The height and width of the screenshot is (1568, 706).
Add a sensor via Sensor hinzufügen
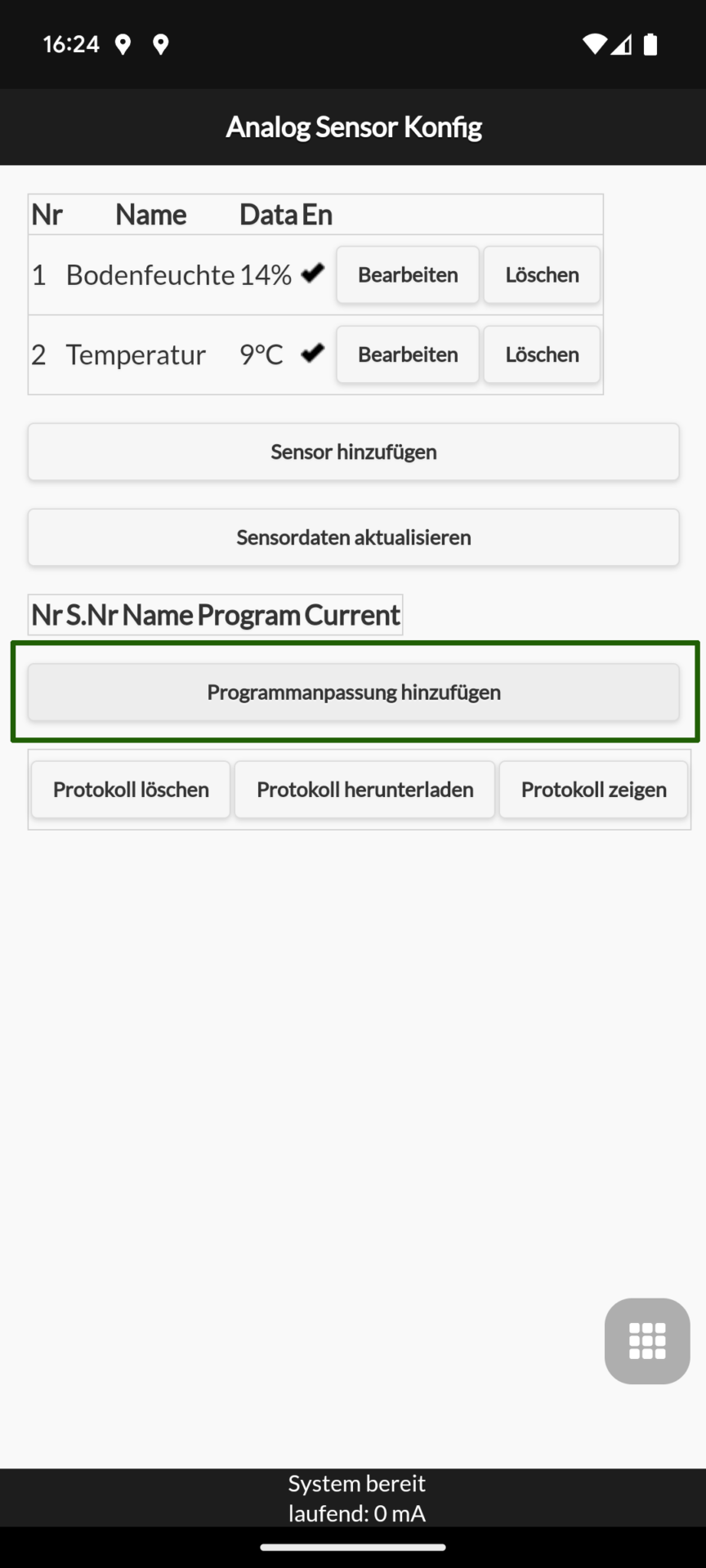pyautogui.click(x=353, y=452)
